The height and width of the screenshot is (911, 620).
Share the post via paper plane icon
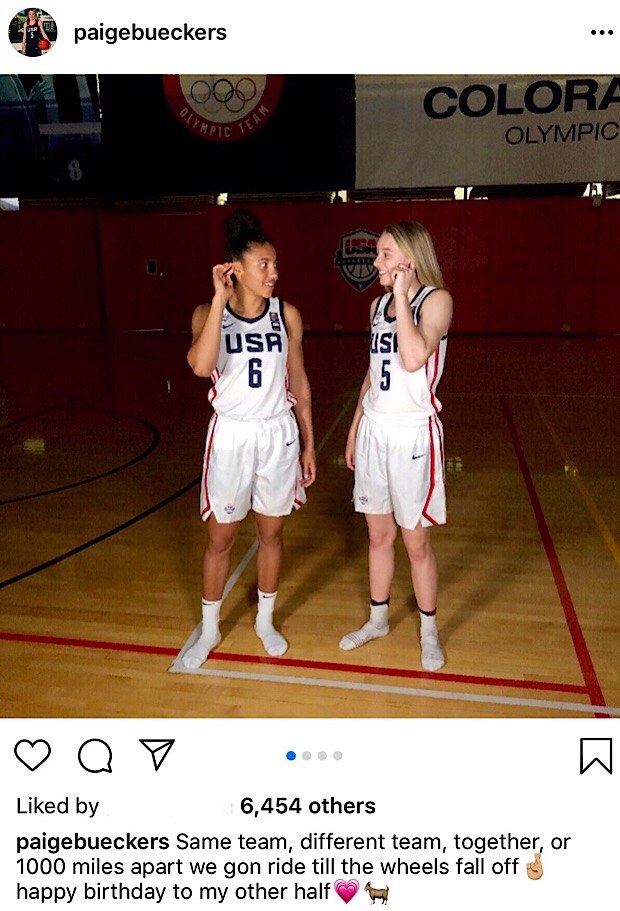(x=157, y=755)
